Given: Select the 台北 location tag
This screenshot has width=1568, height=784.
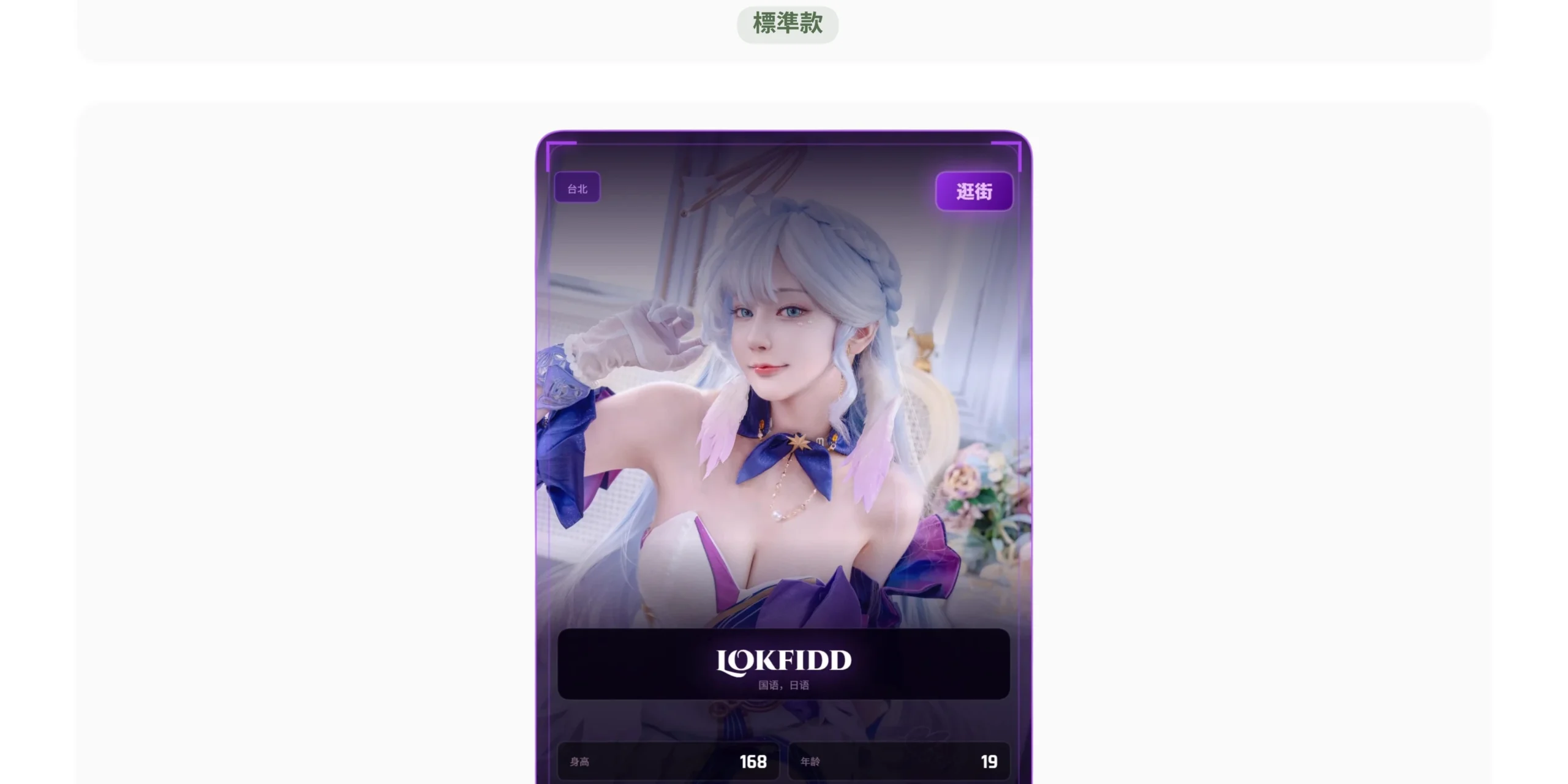Looking at the screenshot, I should tap(577, 188).
